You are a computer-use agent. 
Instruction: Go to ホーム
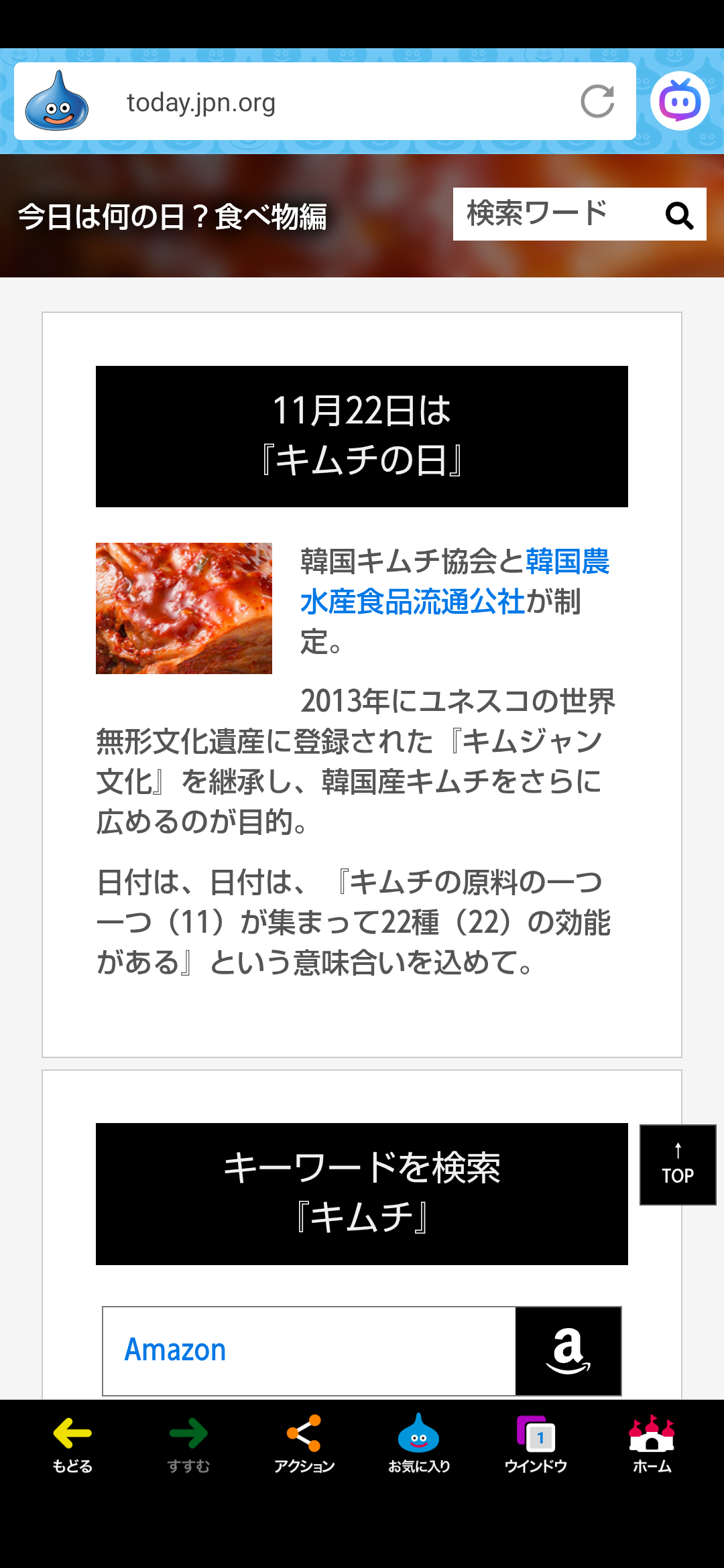click(652, 1444)
